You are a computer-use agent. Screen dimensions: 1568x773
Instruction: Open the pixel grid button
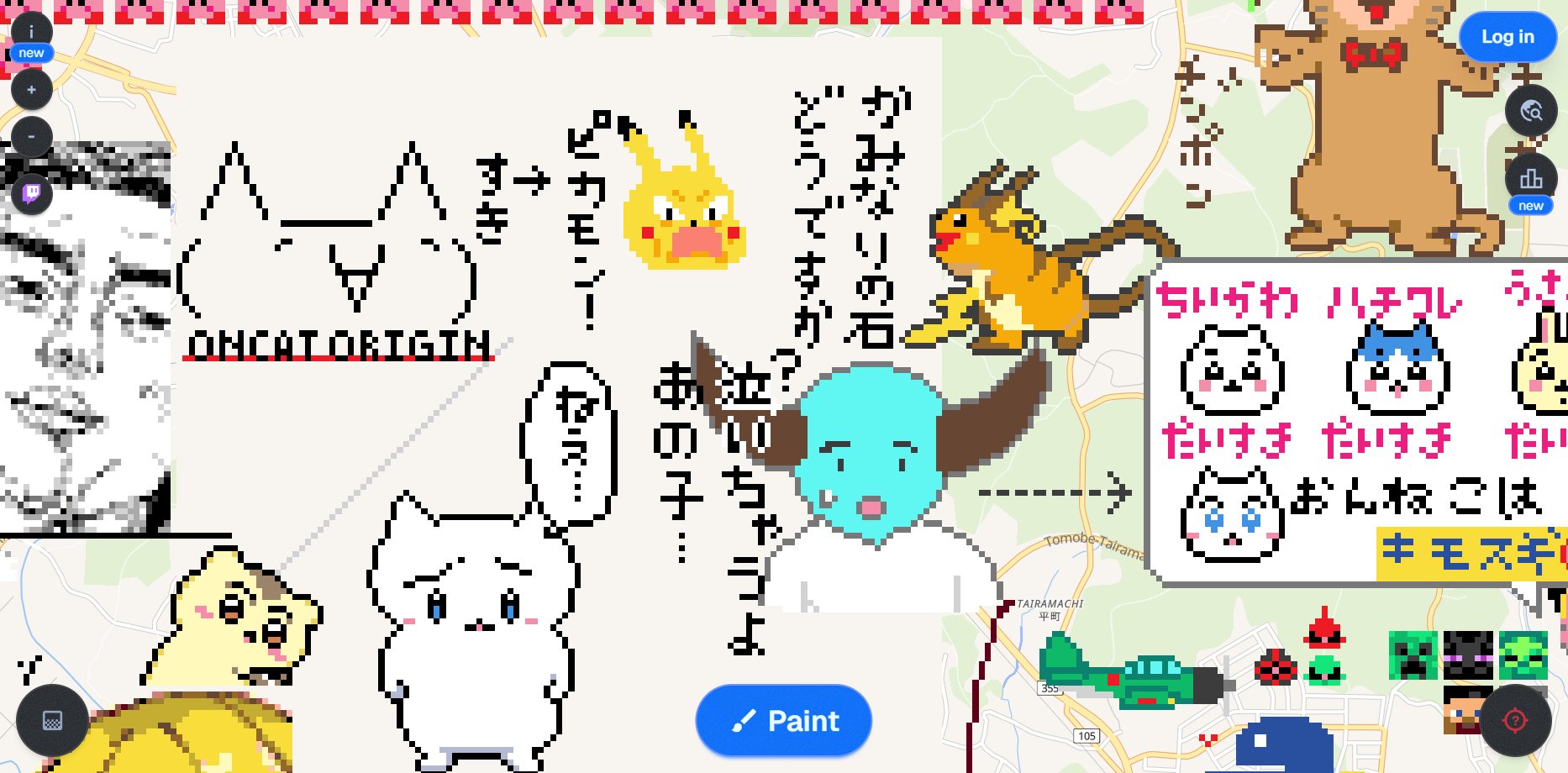(x=52, y=721)
